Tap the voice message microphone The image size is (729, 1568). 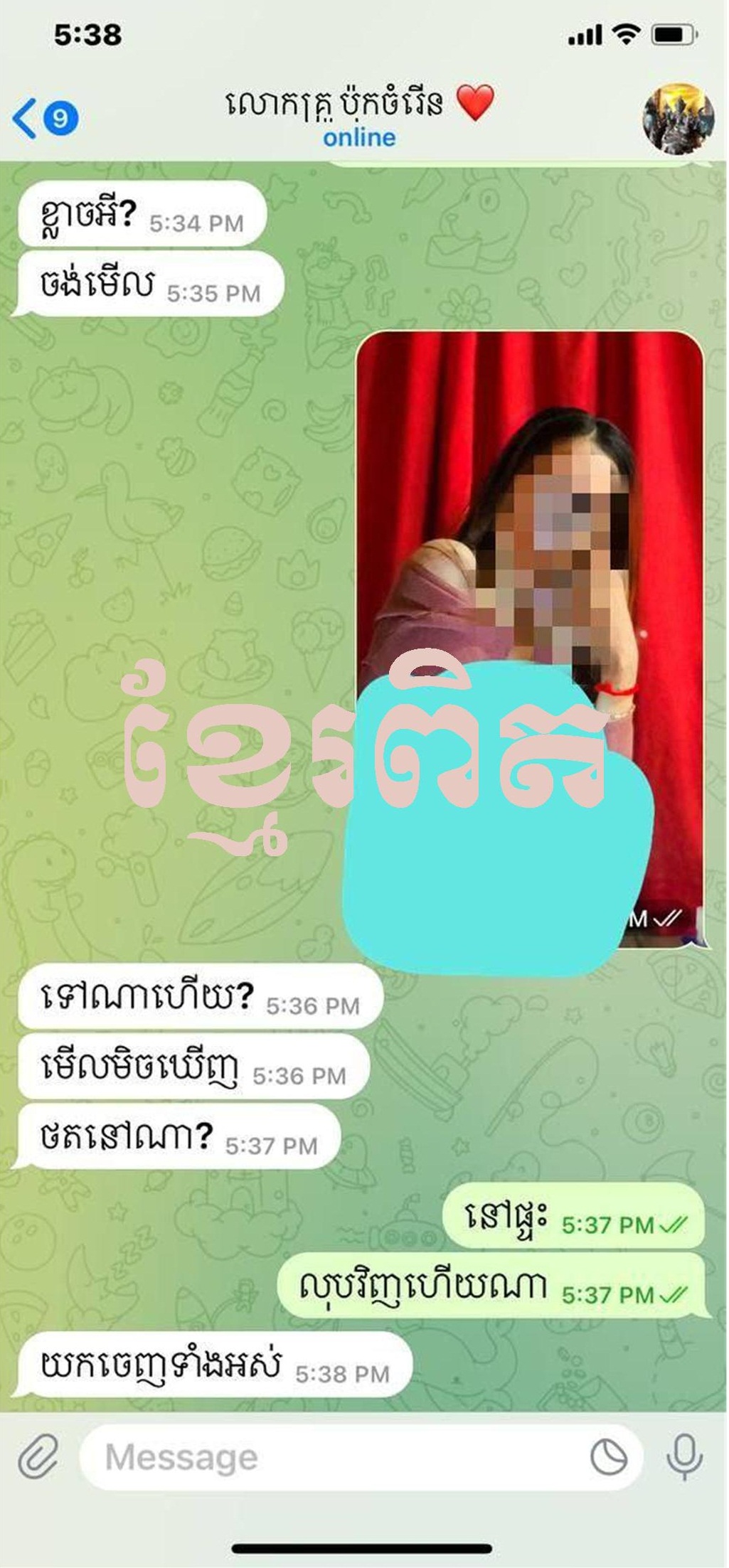tap(683, 1457)
